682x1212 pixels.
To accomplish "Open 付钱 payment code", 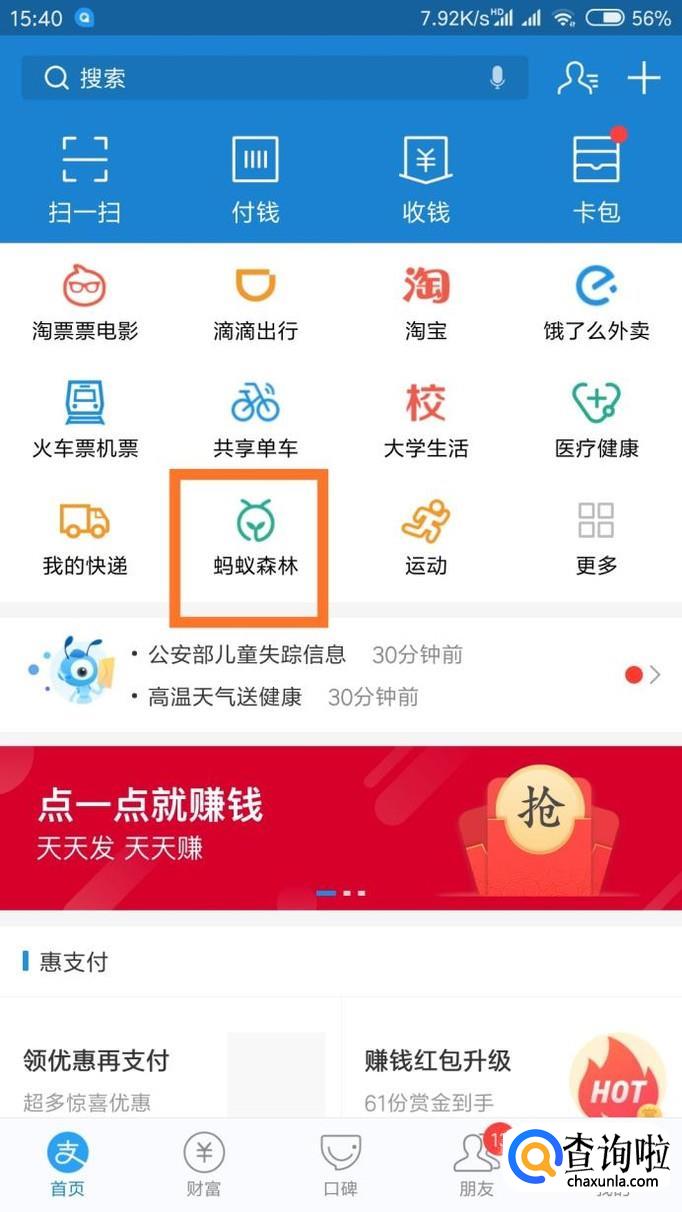I will click(x=255, y=178).
